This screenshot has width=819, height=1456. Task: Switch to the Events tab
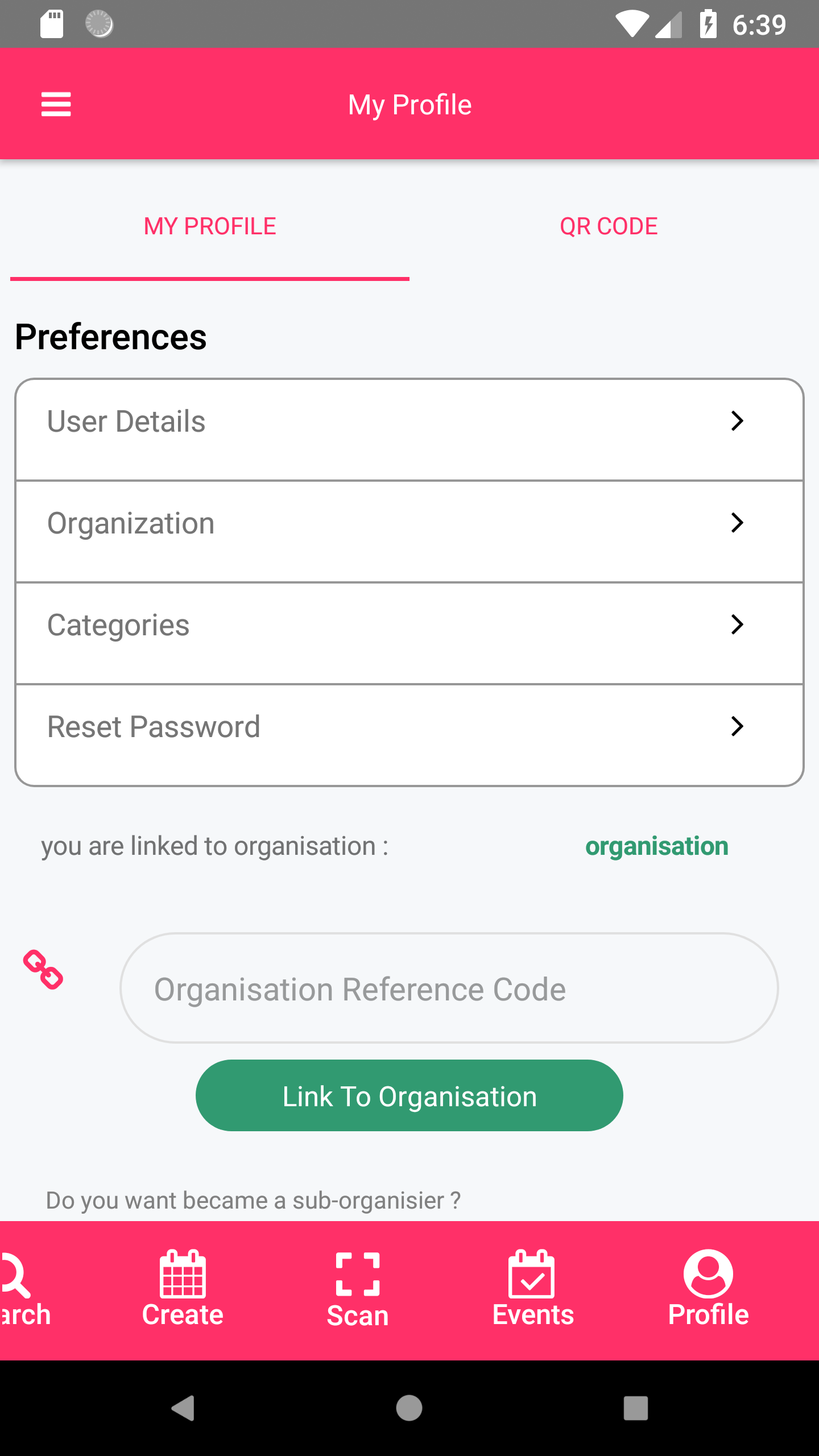coord(533,1290)
